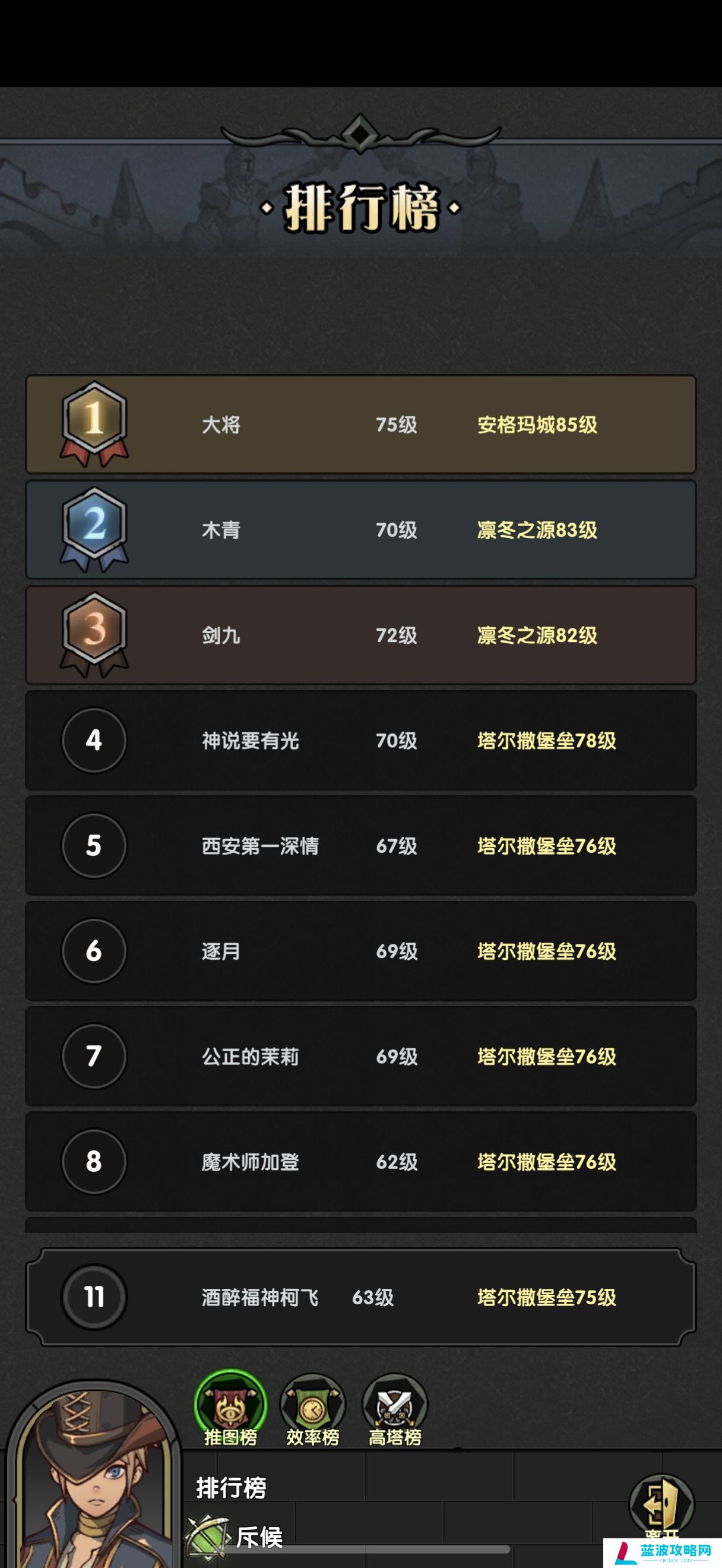Select the 神说要有光 leaderboard row
Image resolution: width=722 pixels, height=1568 pixels.
tap(360, 740)
